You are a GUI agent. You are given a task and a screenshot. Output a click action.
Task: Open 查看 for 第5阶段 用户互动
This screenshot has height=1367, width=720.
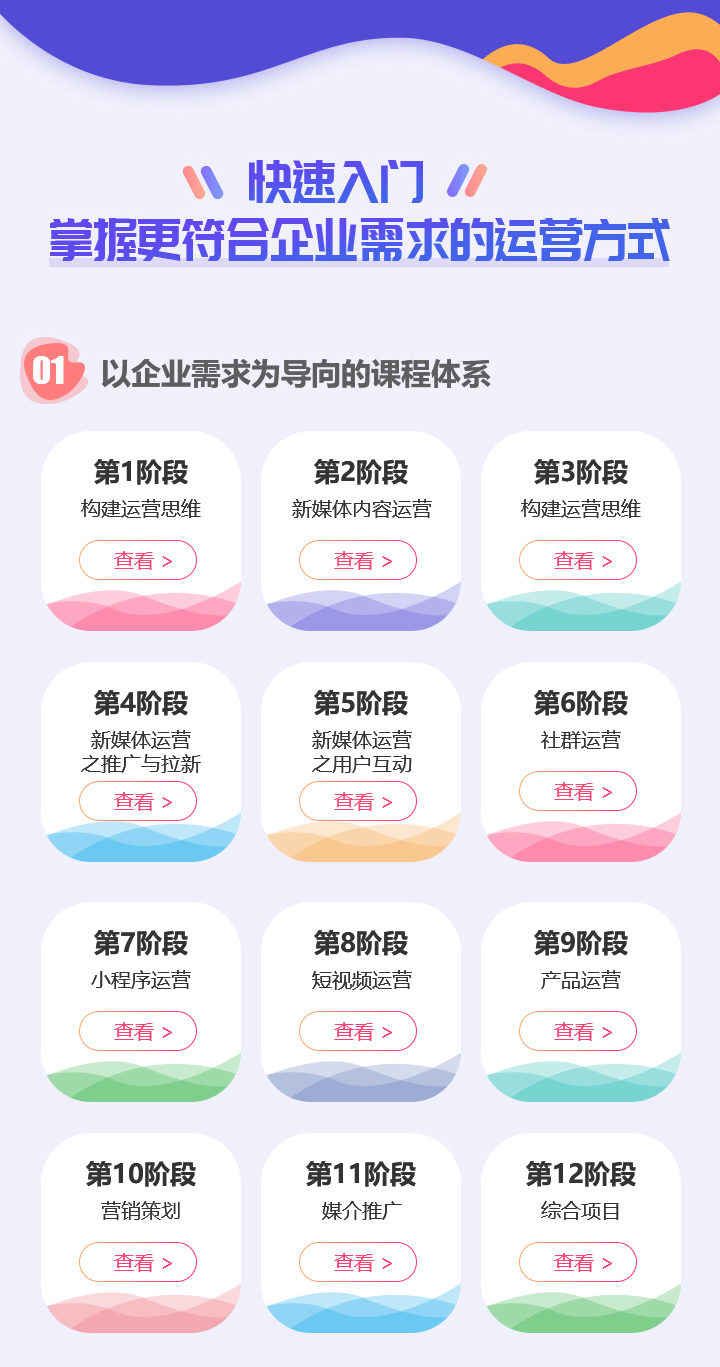click(358, 801)
